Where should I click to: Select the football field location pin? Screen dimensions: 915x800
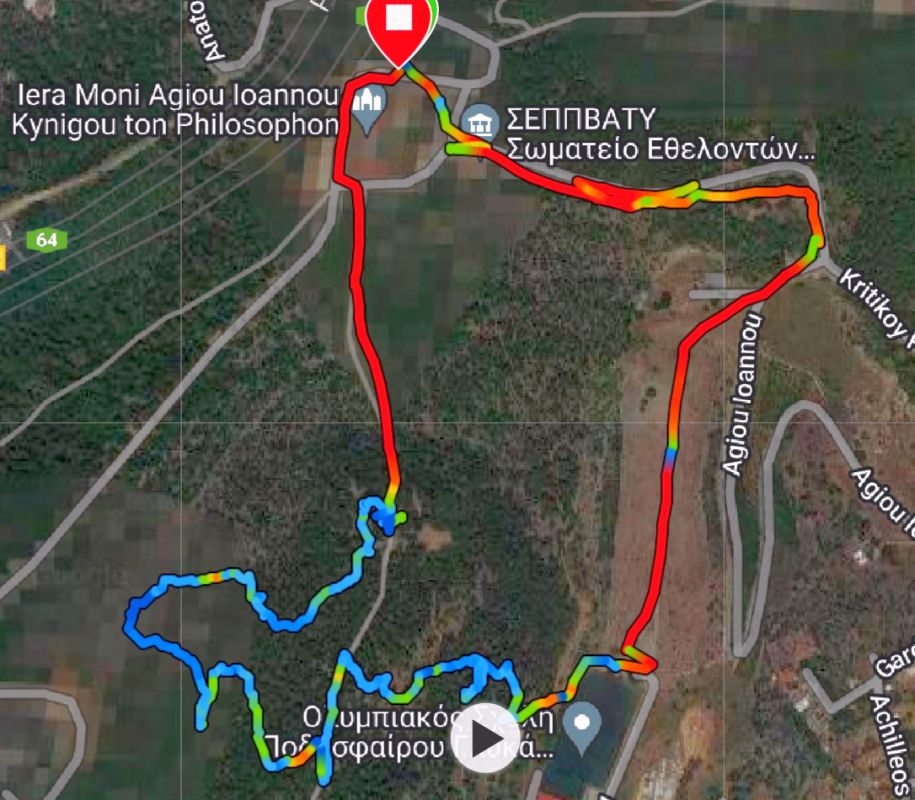581,720
